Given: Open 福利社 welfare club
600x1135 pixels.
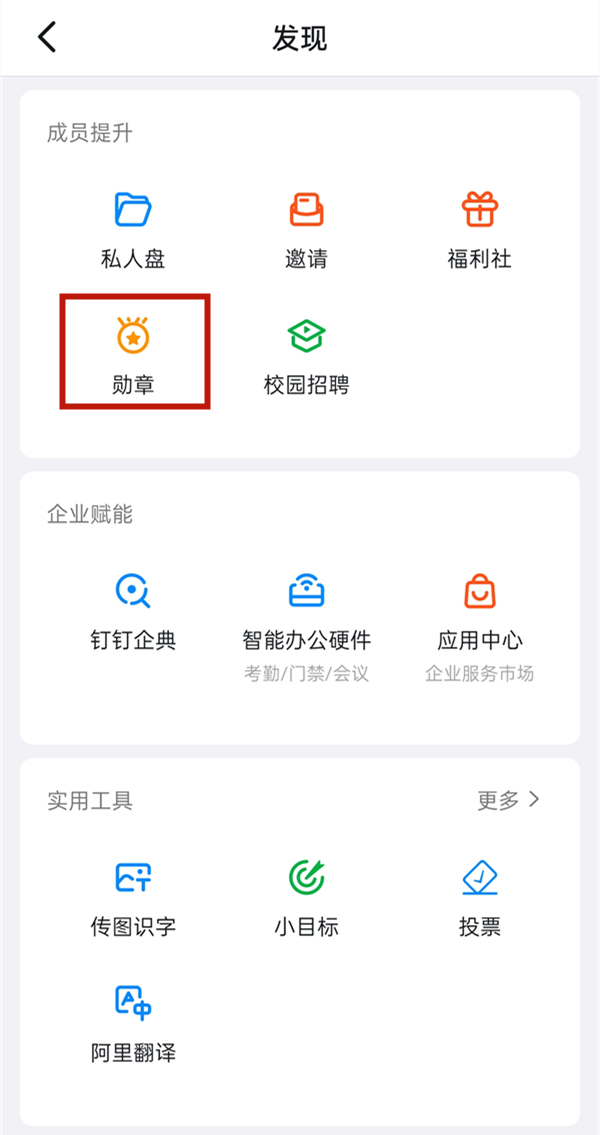Looking at the screenshot, I should pyautogui.click(x=479, y=228).
